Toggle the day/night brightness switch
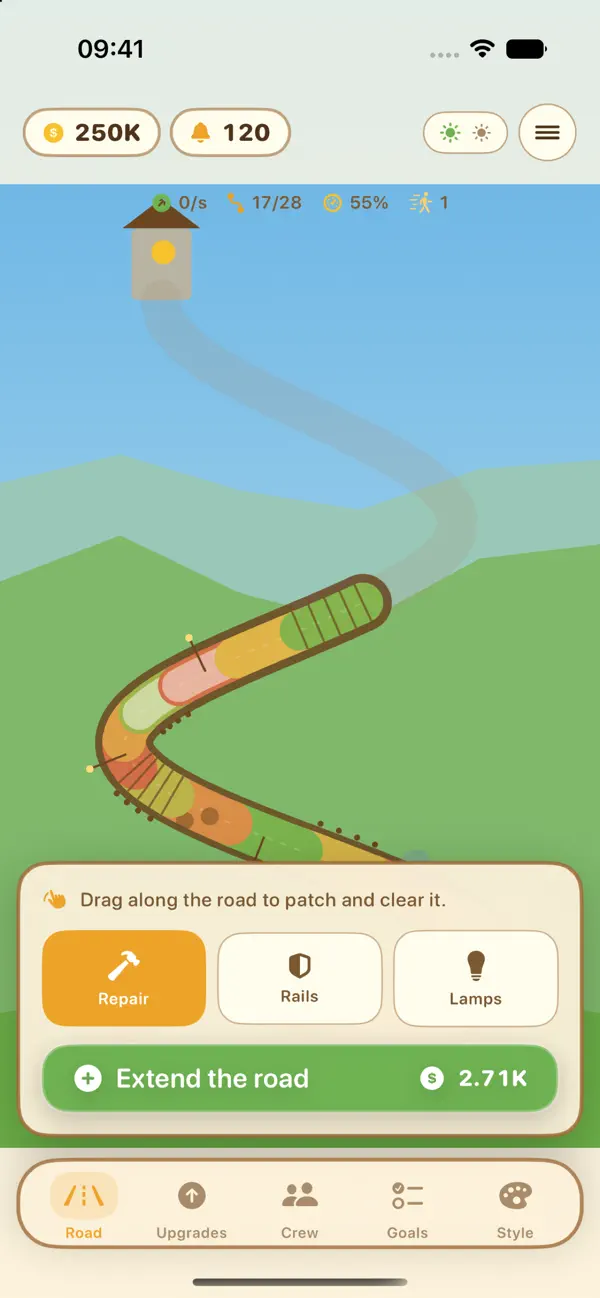600x1298 pixels. 466,132
